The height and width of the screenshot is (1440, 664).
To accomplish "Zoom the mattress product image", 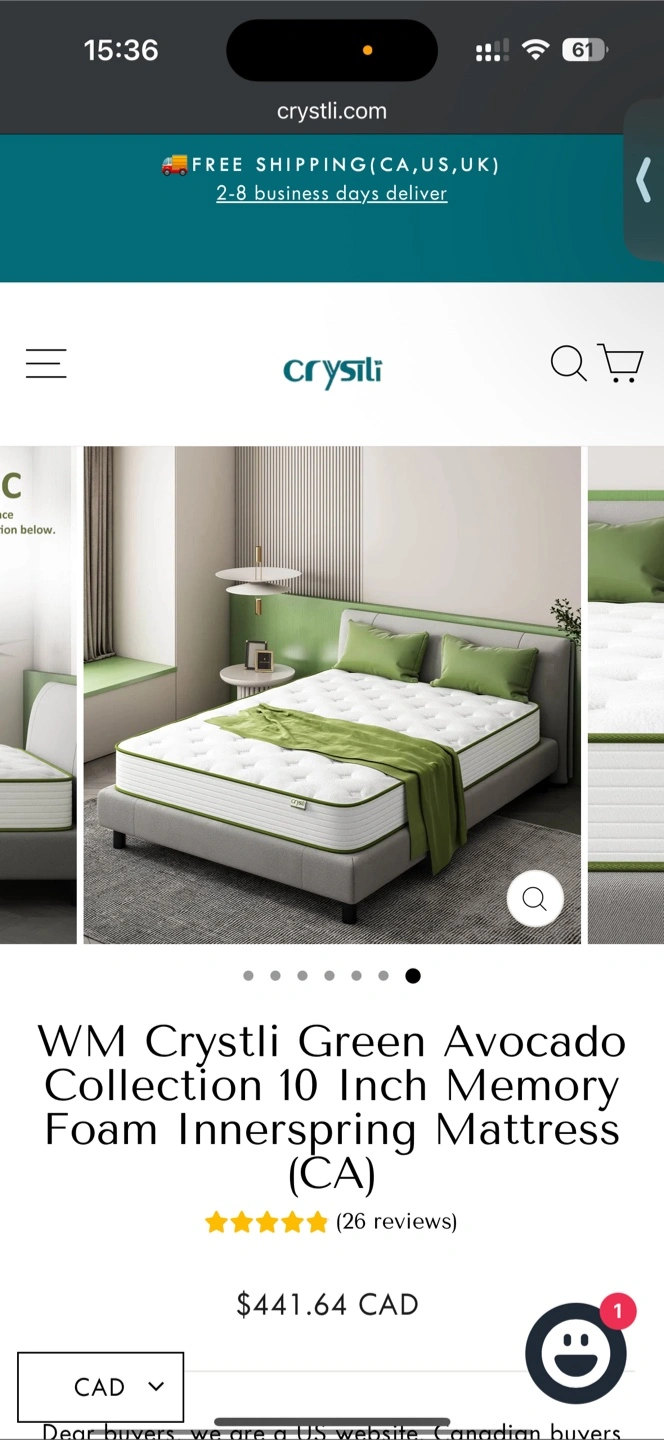I will click(535, 899).
